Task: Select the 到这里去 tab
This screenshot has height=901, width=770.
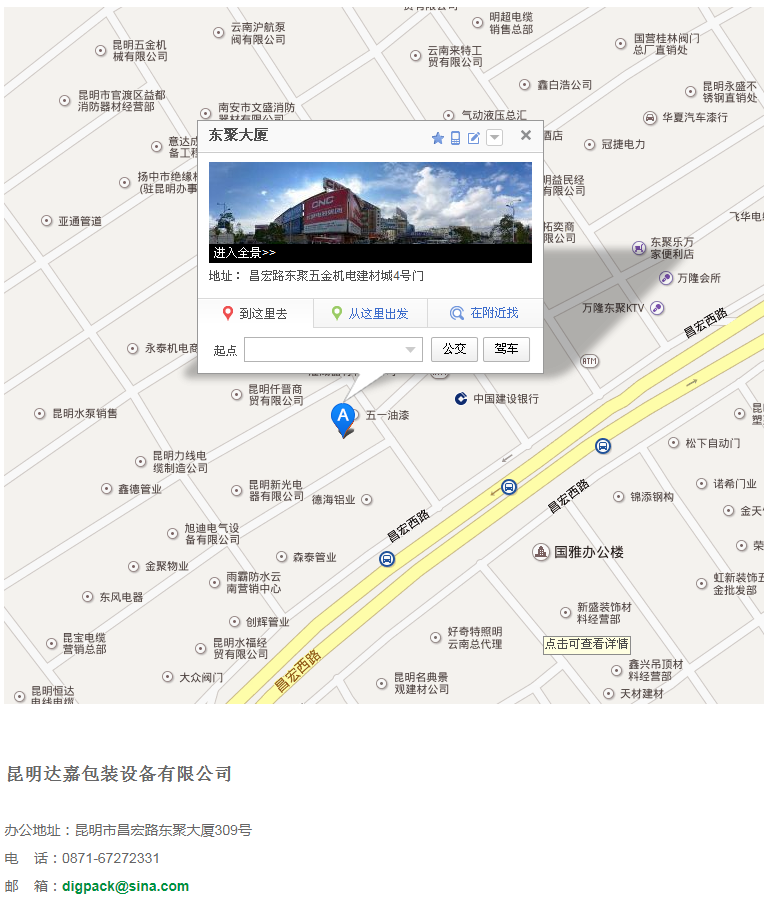Action: (x=255, y=313)
